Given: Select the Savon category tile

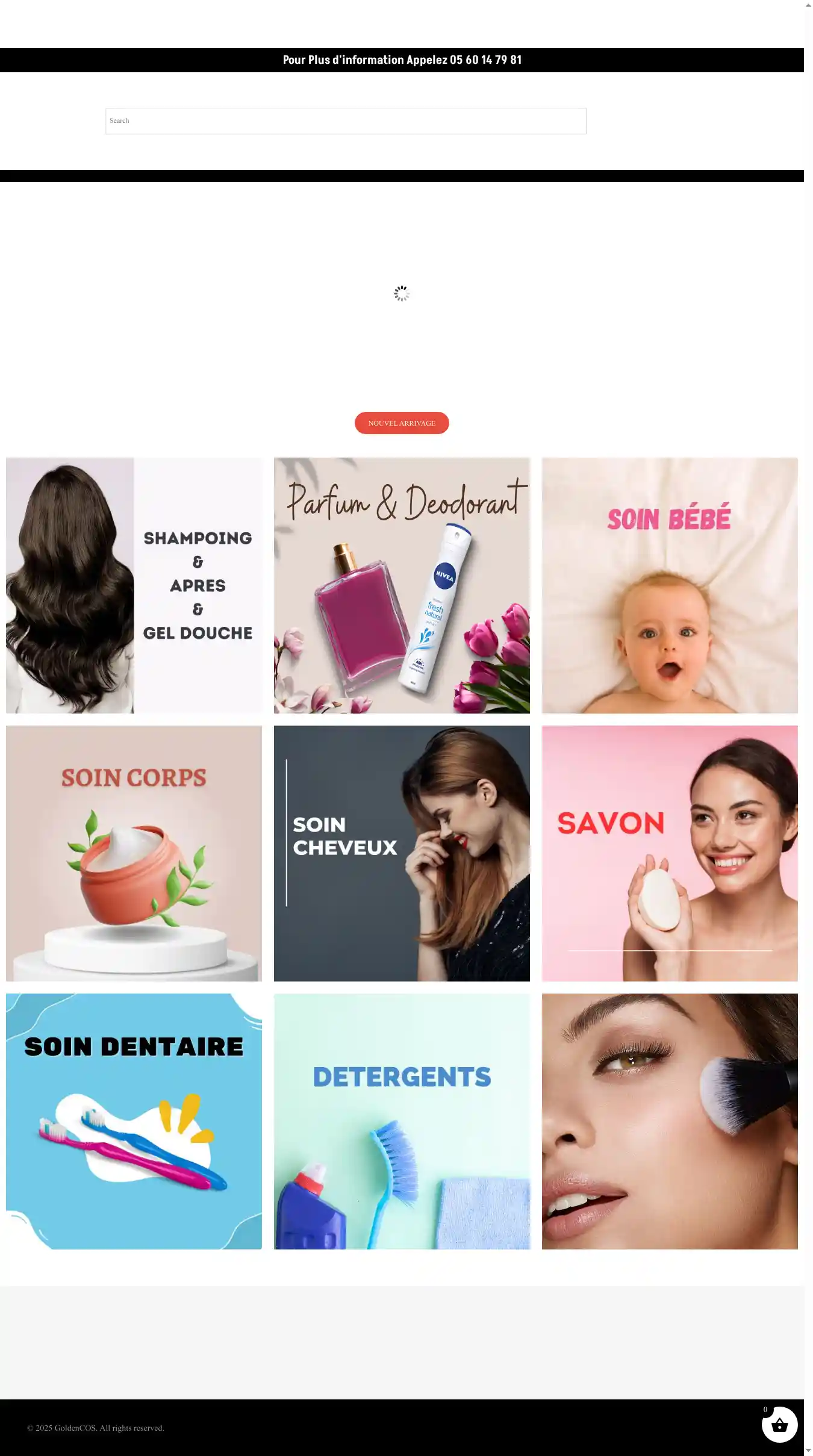Looking at the screenshot, I should pos(669,853).
